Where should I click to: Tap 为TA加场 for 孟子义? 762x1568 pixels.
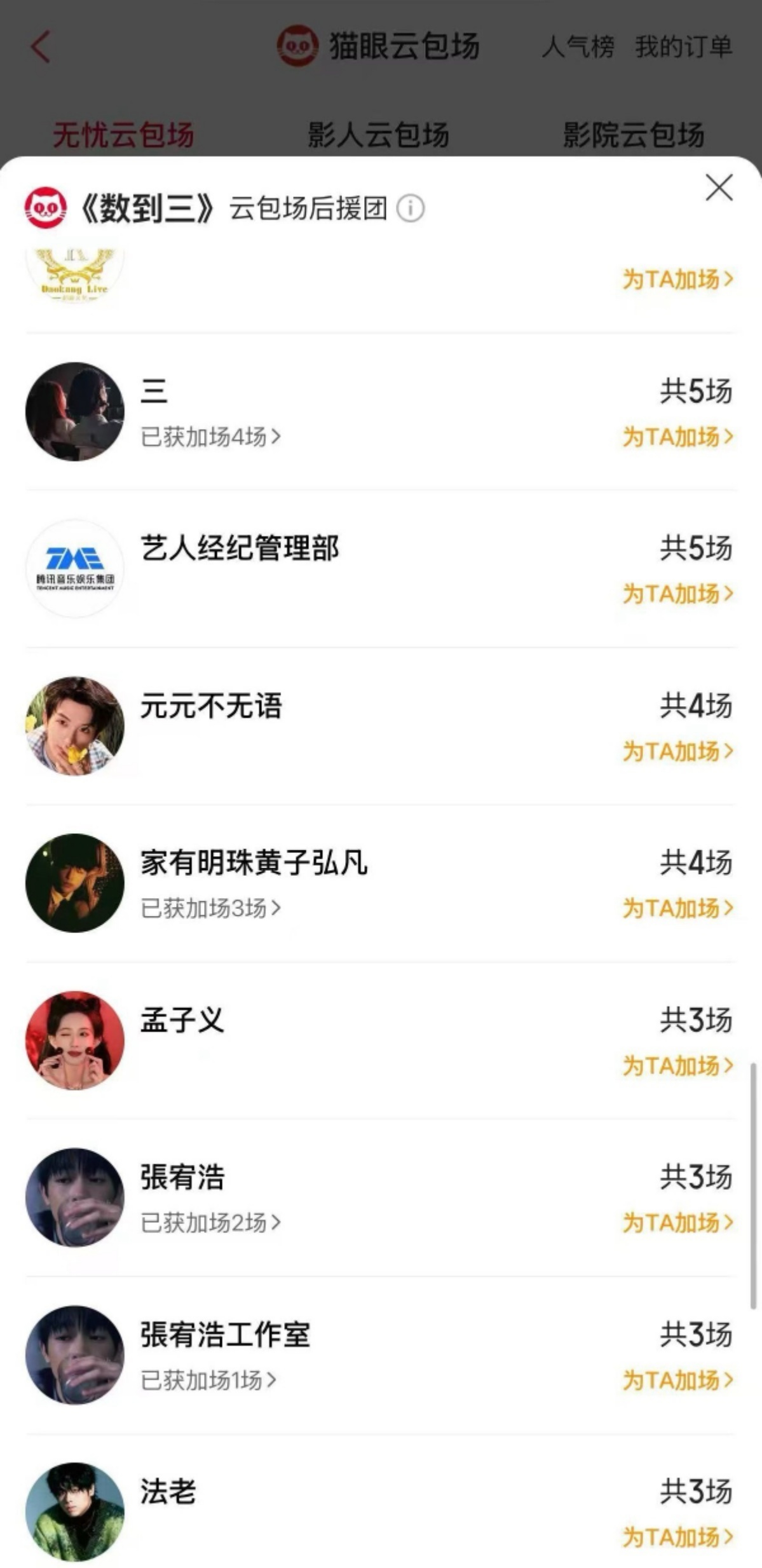pos(677,1065)
